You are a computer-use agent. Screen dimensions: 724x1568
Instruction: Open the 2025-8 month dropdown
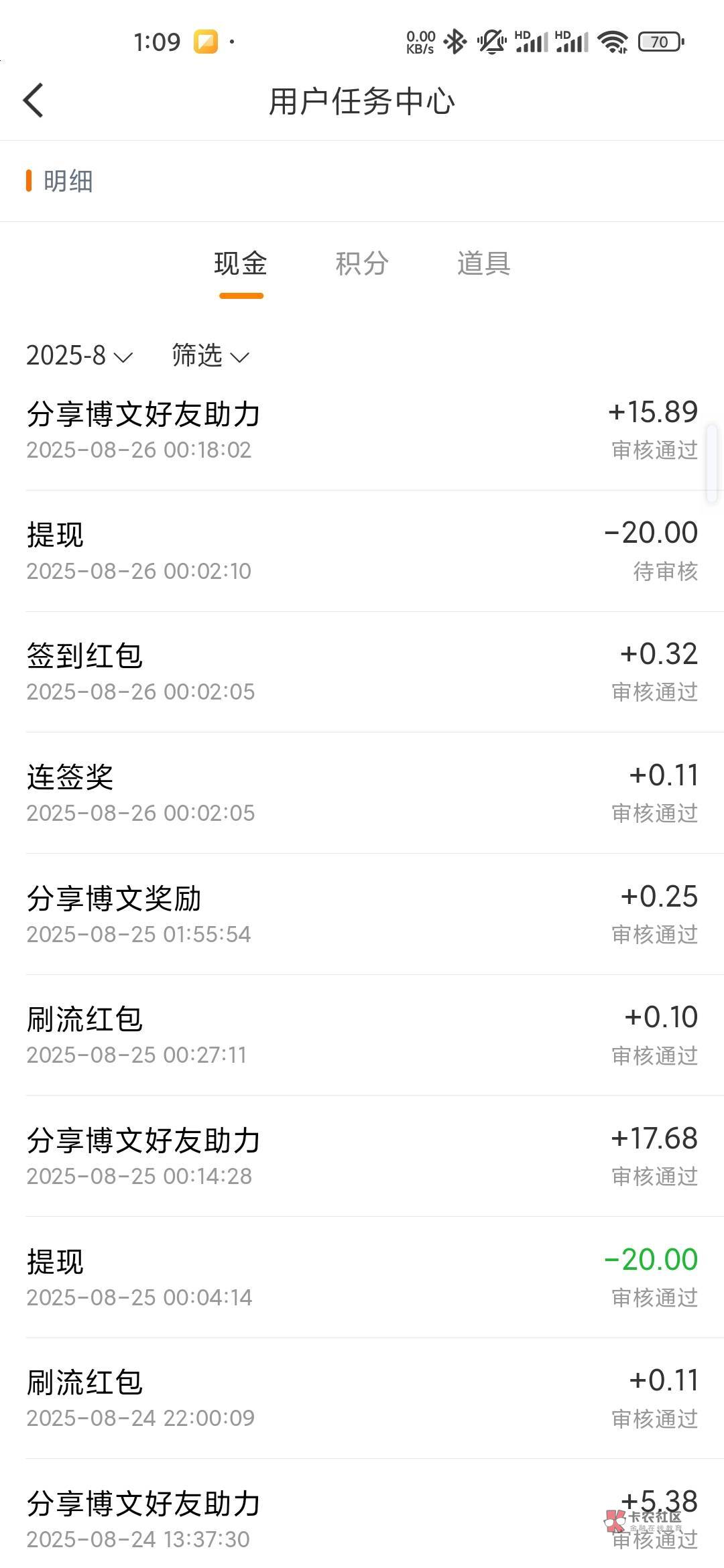(79, 356)
